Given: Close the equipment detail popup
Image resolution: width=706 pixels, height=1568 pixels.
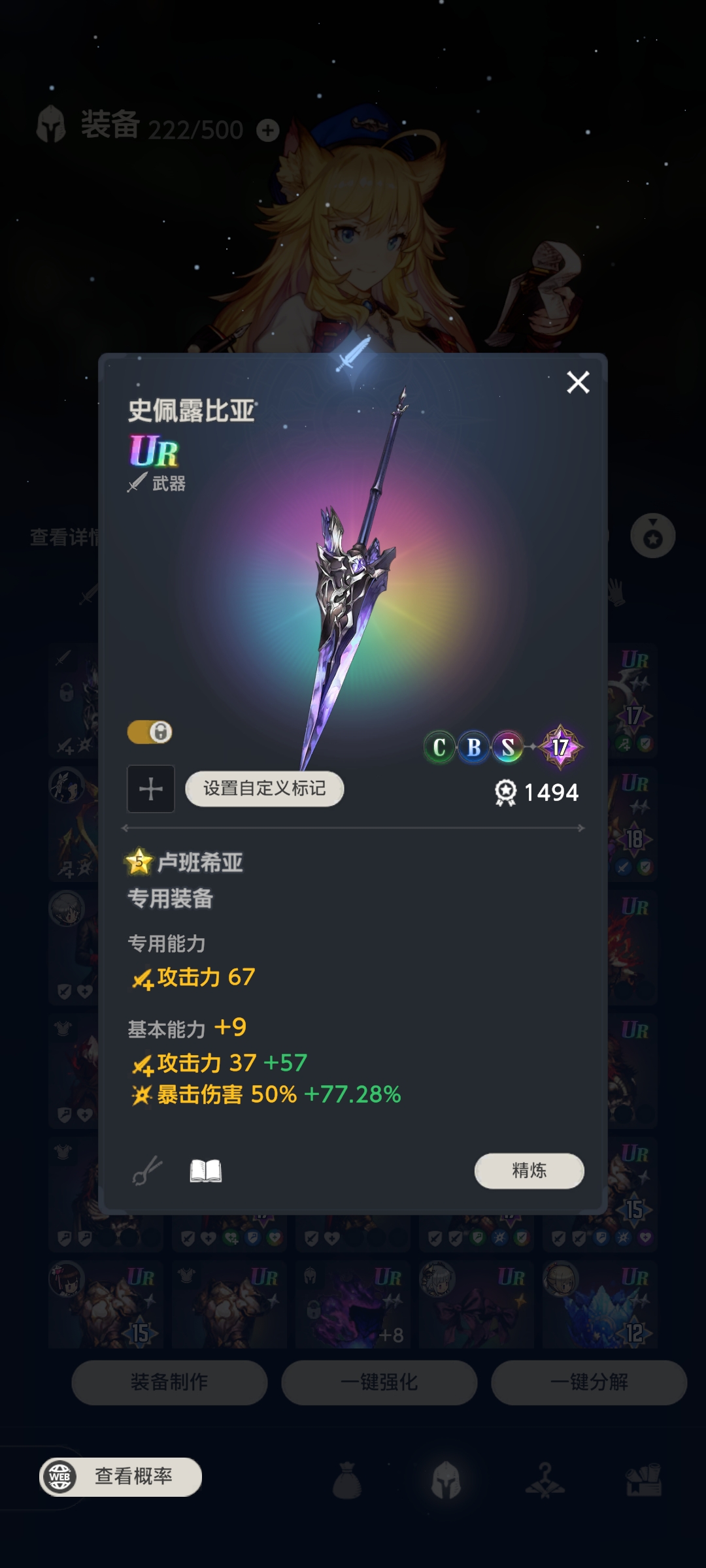Looking at the screenshot, I should pyautogui.click(x=578, y=382).
